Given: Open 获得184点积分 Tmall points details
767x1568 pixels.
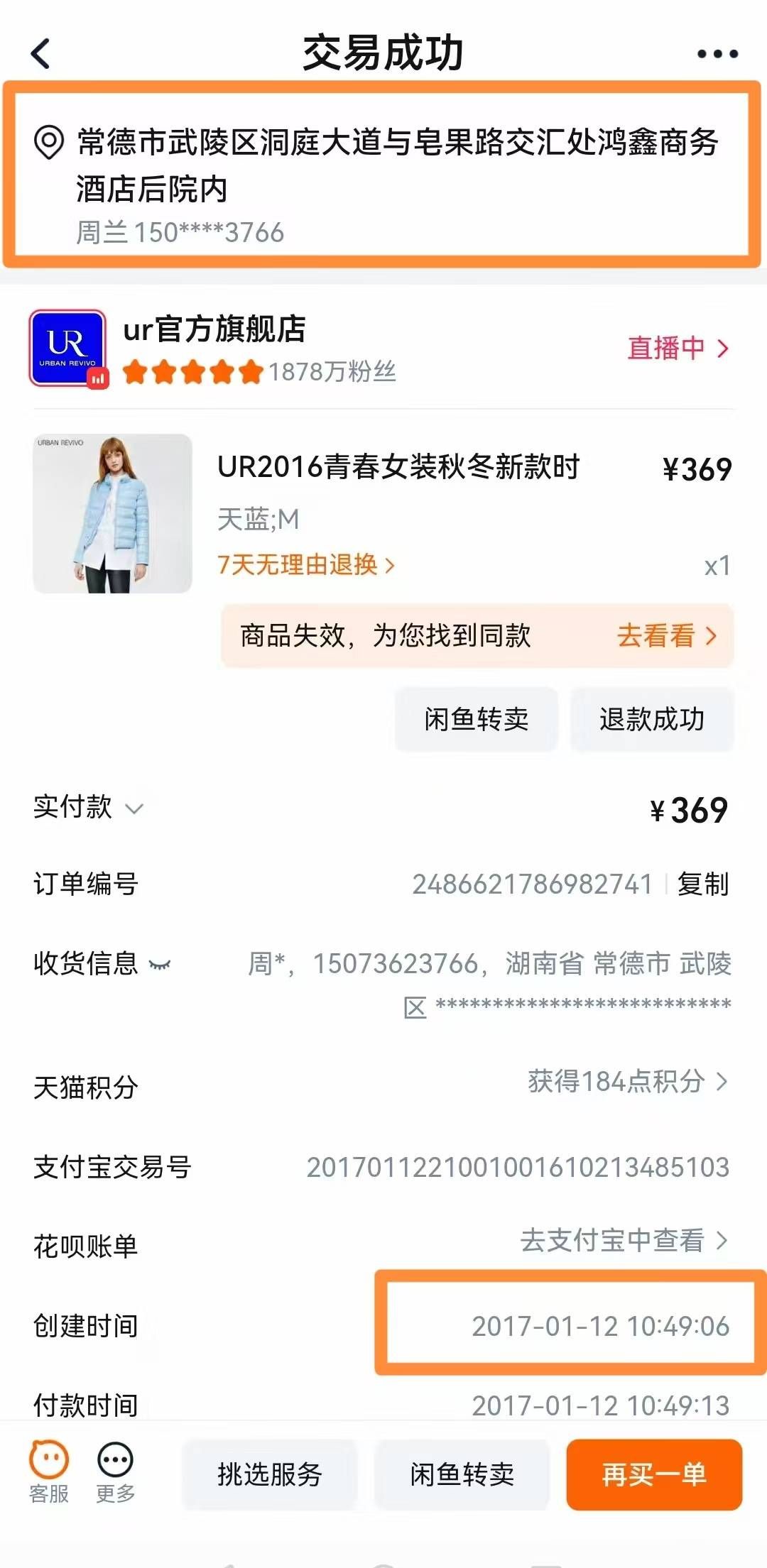Looking at the screenshot, I should pyautogui.click(x=627, y=1081).
